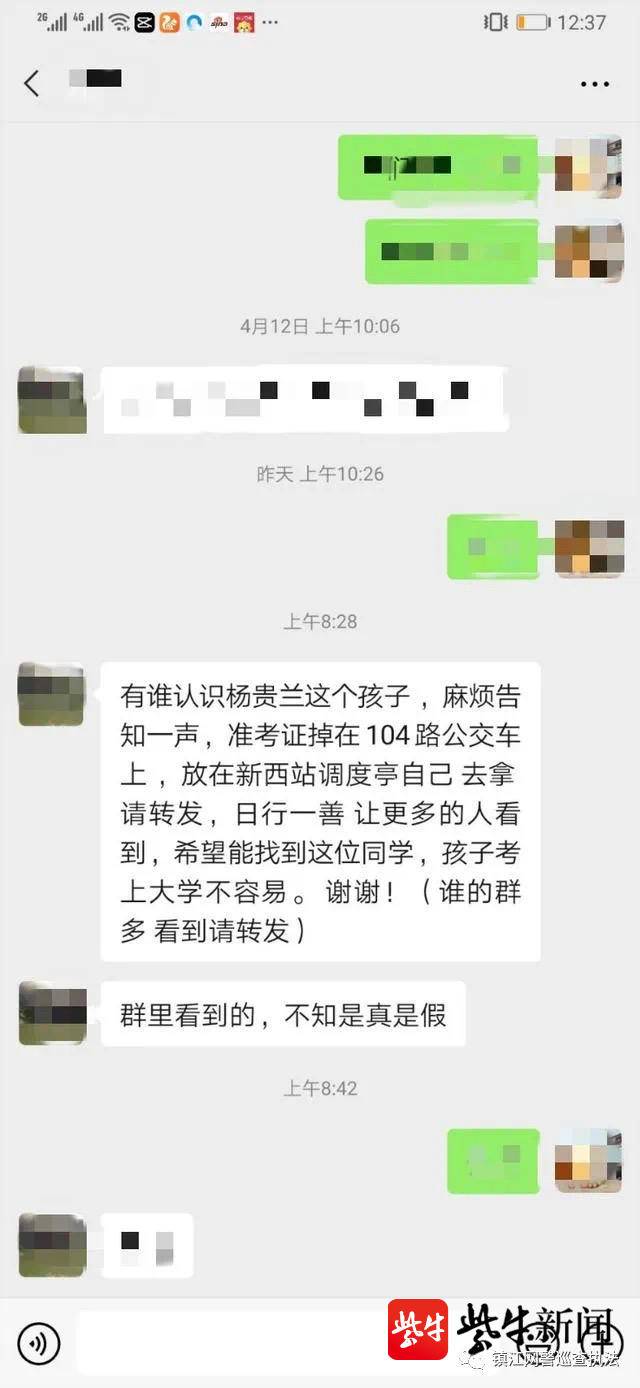This screenshot has width=640, height=1388.
Task: Open the contact's avatar beside the 准考证 message
Action: (52, 693)
